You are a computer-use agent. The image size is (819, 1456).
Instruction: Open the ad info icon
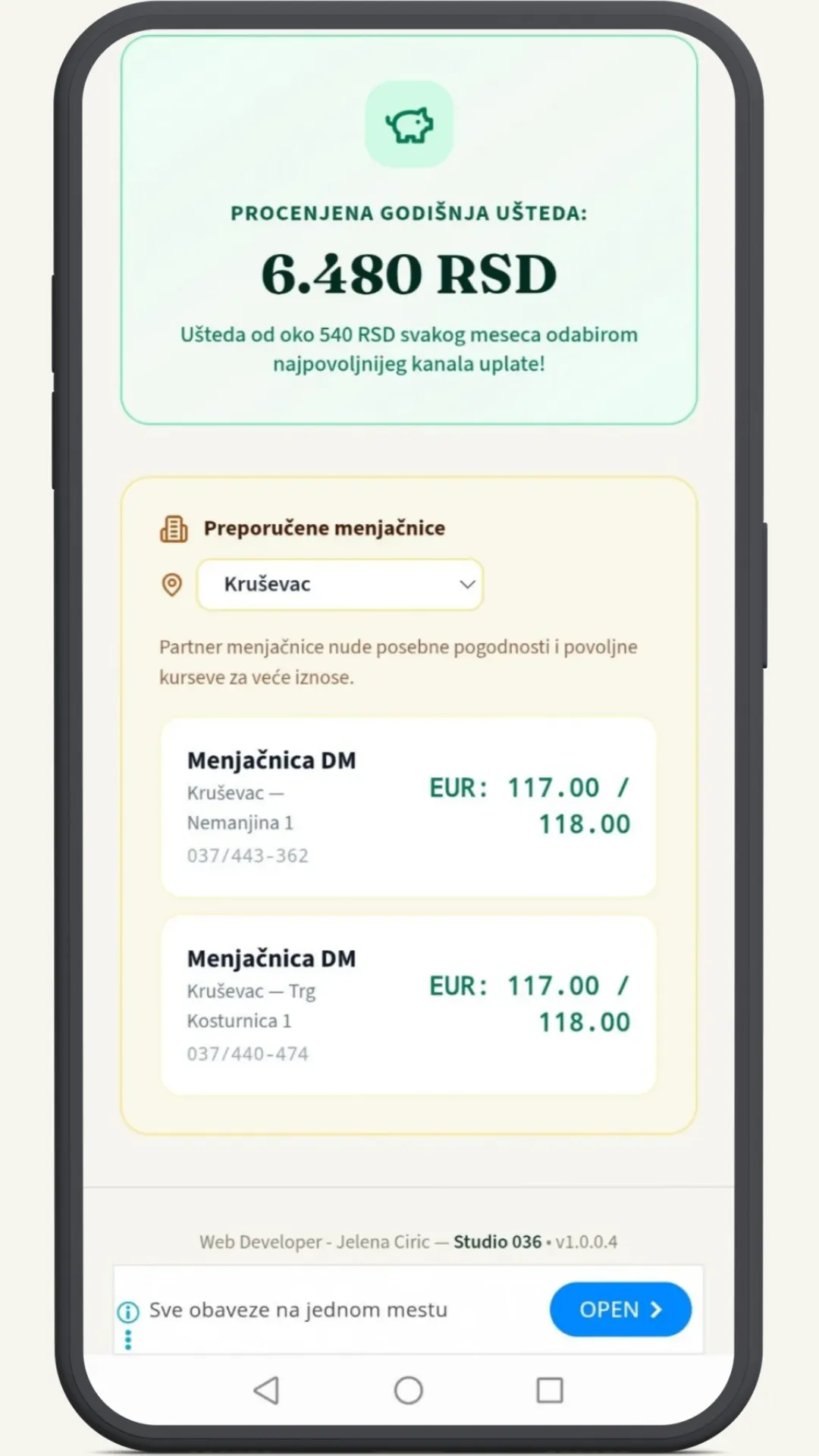click(127, 1311)
